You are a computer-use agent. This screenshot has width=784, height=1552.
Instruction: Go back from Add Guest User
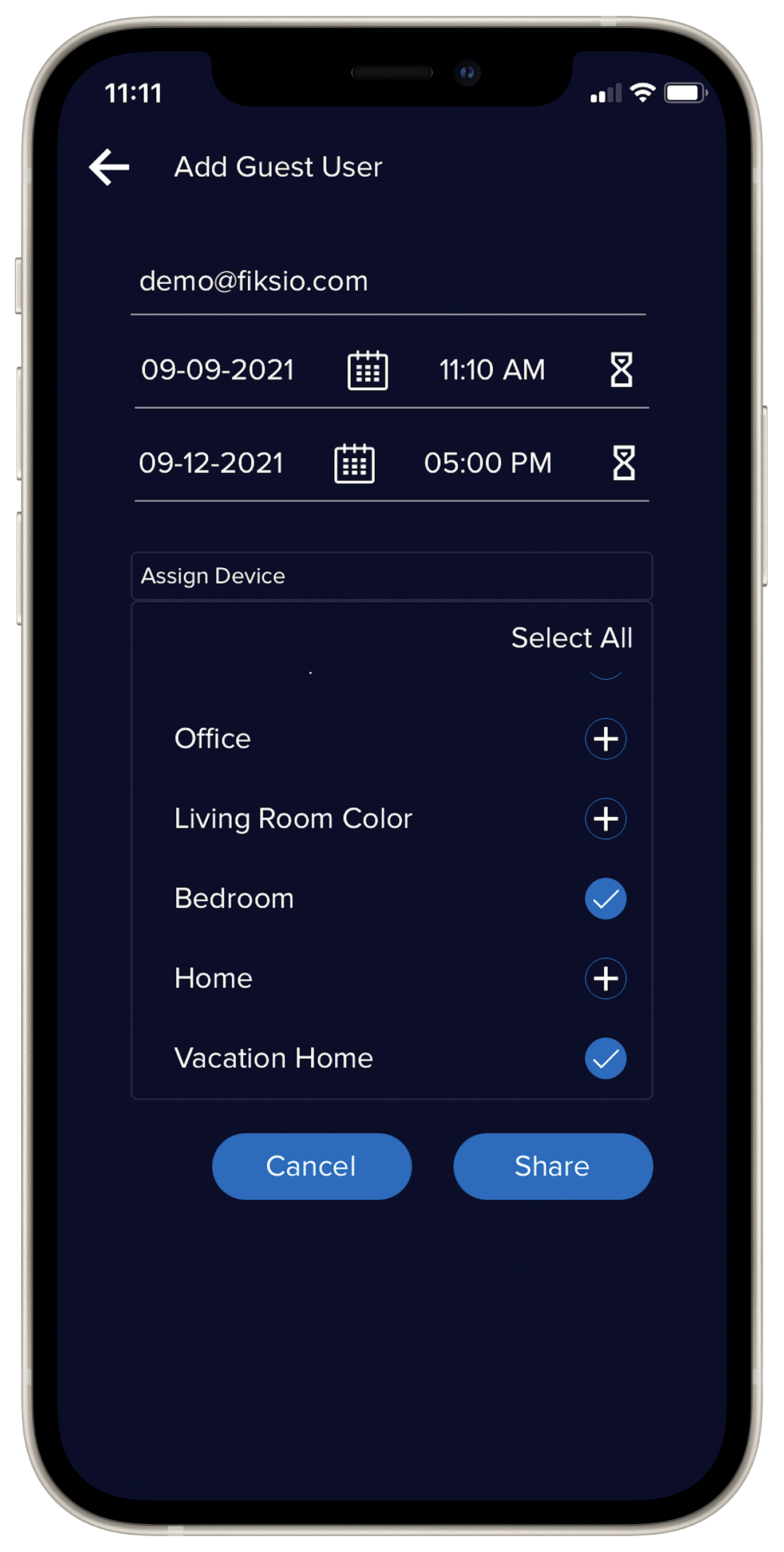(x=109, y=167)
